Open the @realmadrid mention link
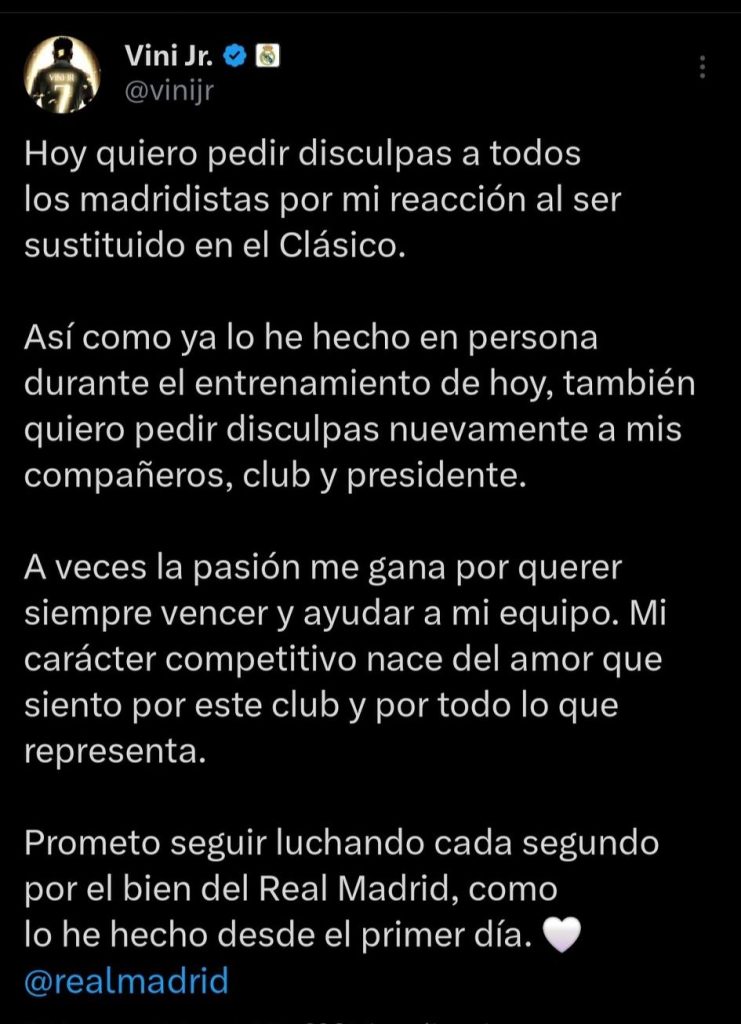This screenshot has height=1024, width=741. (x=126, y=980)
